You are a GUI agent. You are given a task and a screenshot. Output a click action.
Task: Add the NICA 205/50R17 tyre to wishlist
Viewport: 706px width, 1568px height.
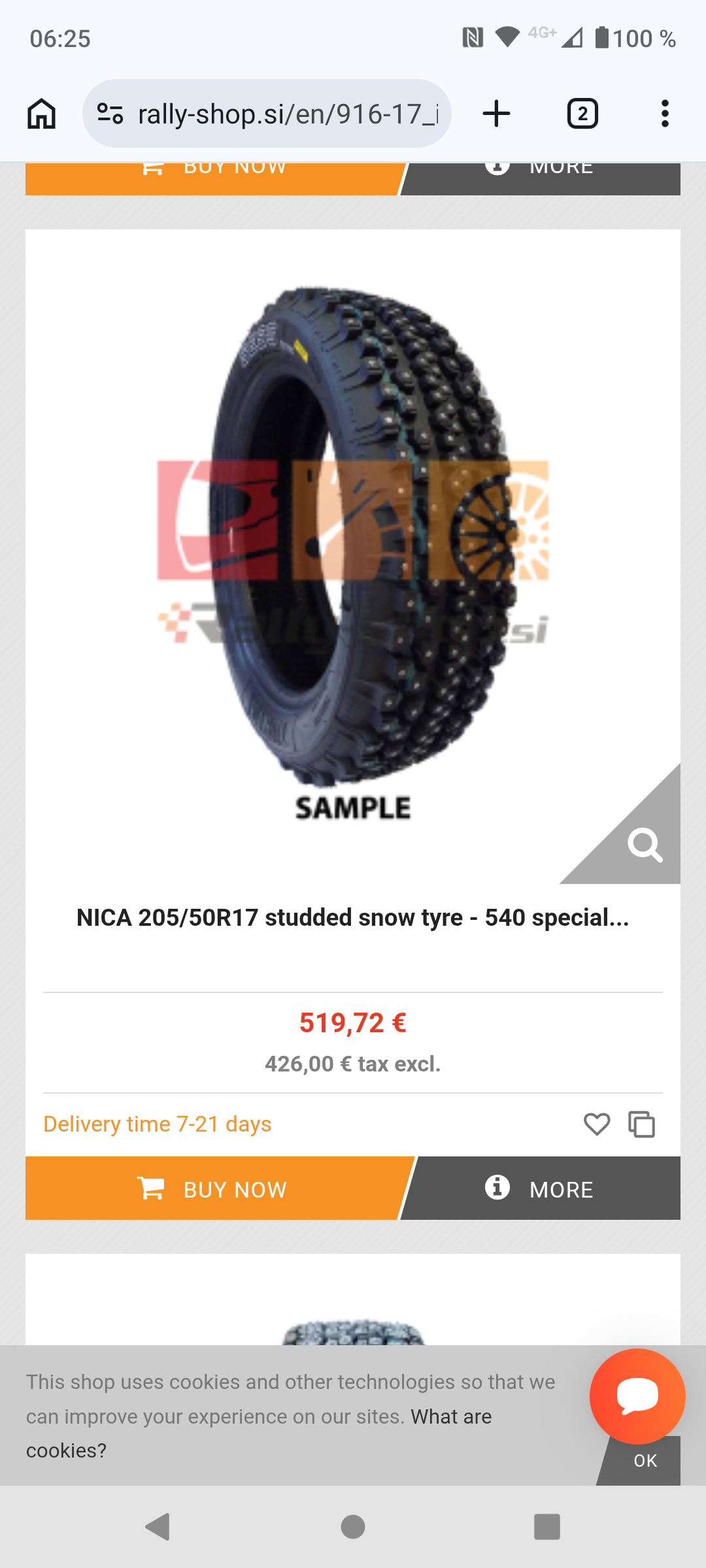[x=596, y=1124]
